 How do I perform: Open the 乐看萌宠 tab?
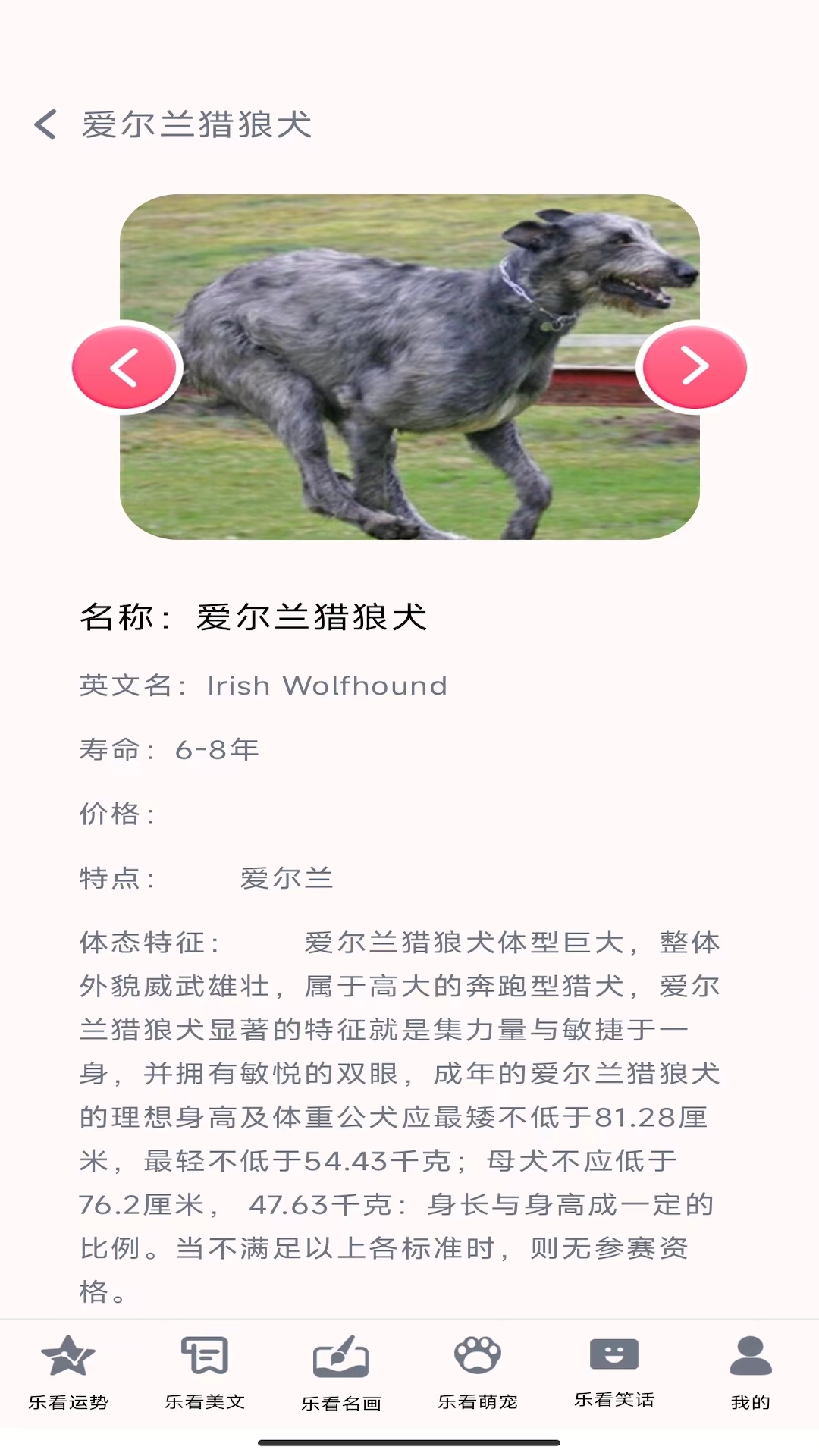click(478, 1373)
